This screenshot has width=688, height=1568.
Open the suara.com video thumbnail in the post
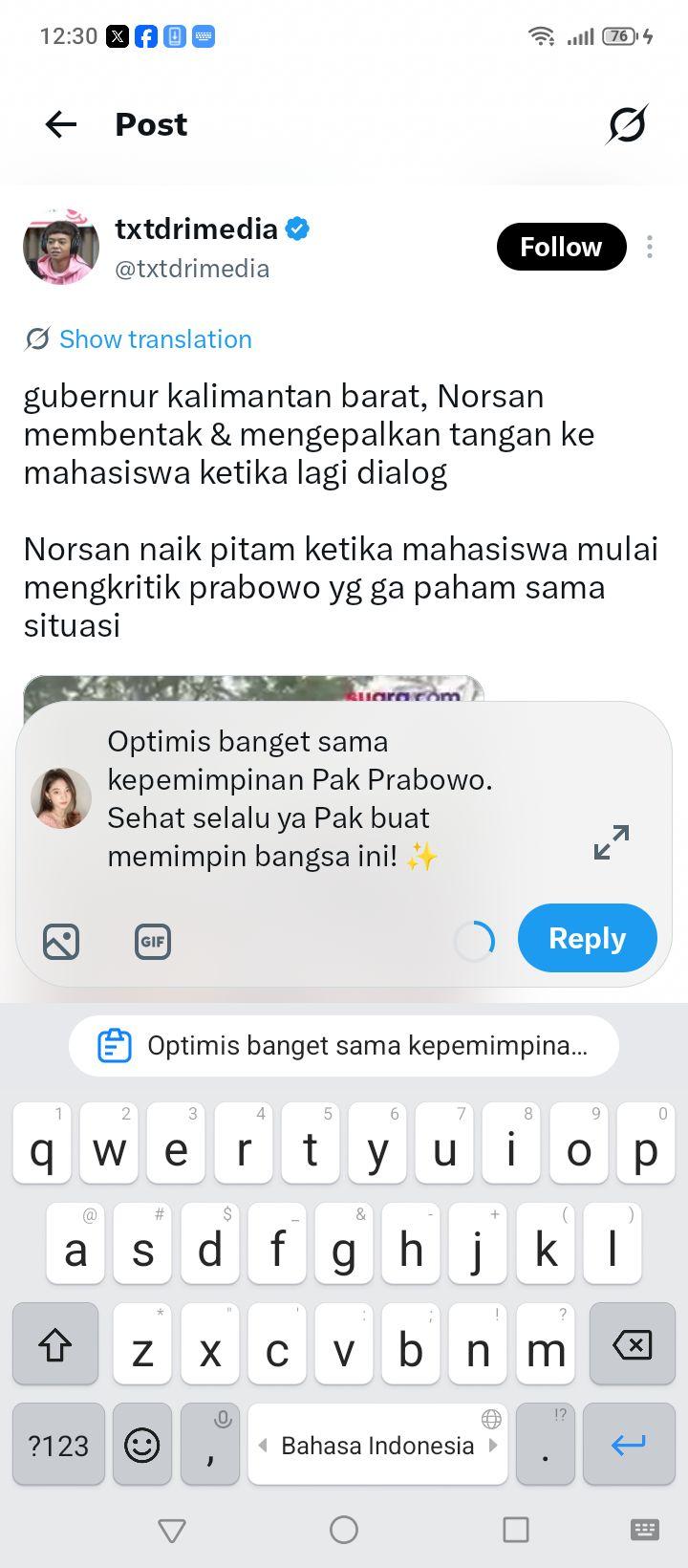coord(254,689)
